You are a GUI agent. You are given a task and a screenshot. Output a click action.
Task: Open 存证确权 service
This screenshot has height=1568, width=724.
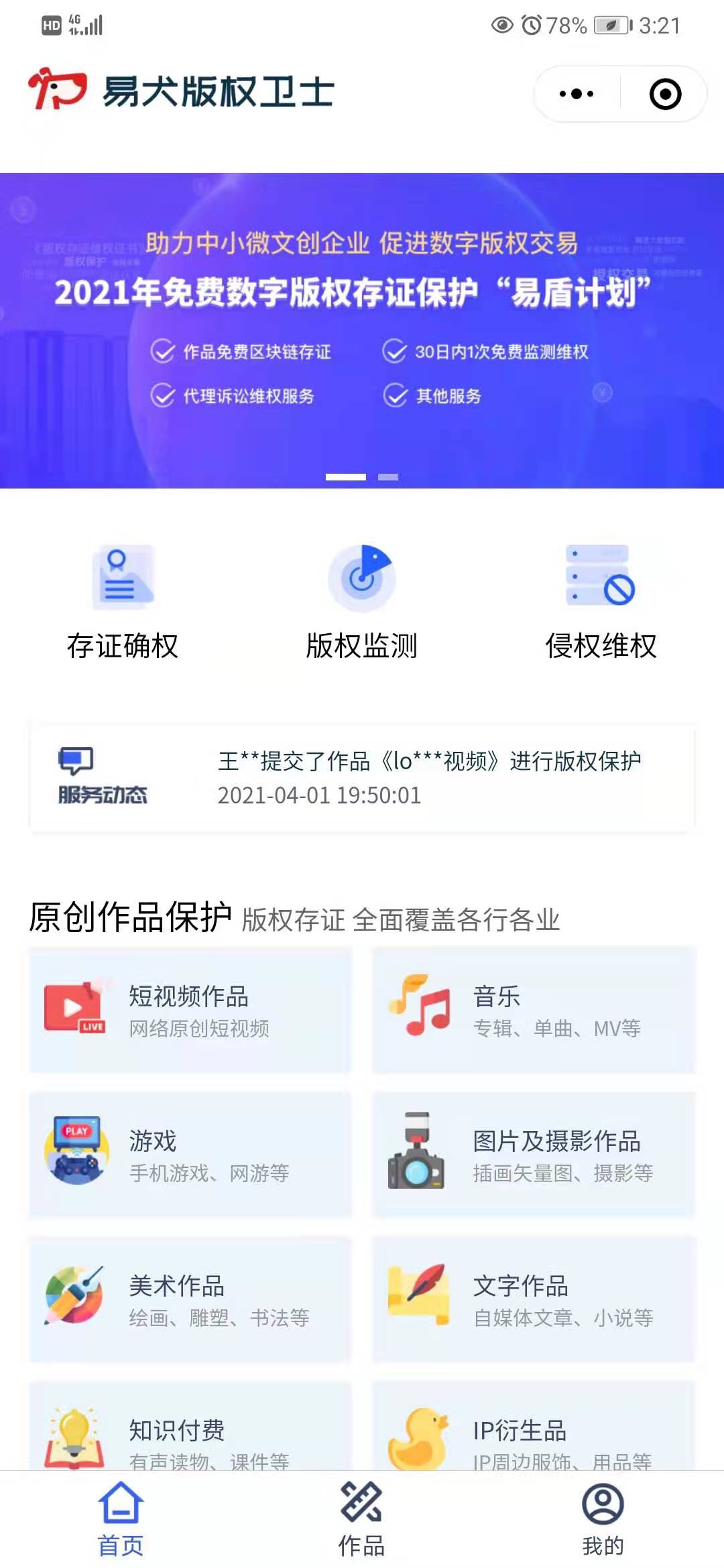click(x=123, y=602)
